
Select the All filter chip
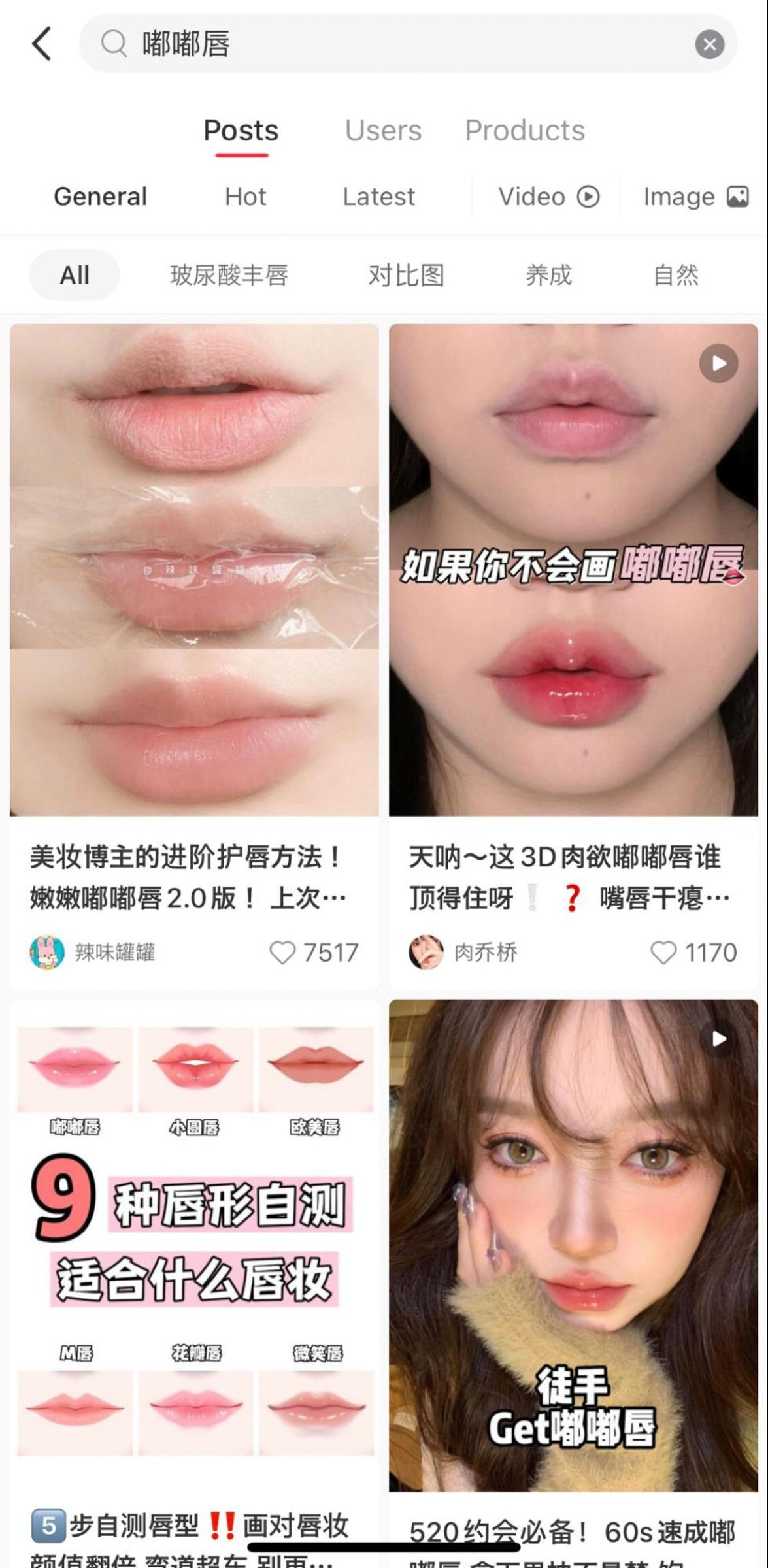[75, 275]
